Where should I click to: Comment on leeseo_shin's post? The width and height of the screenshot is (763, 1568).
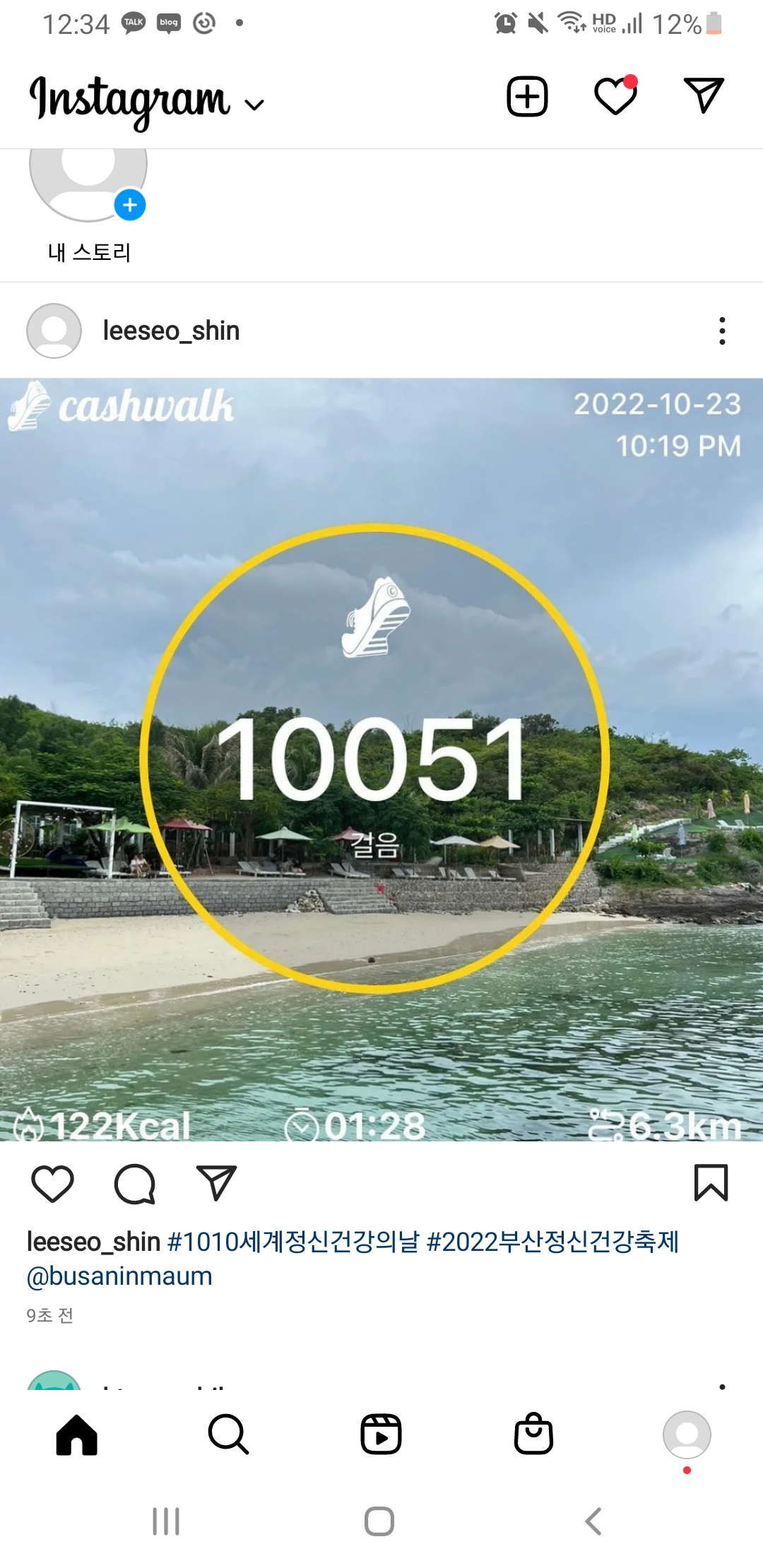point(134,1183)
